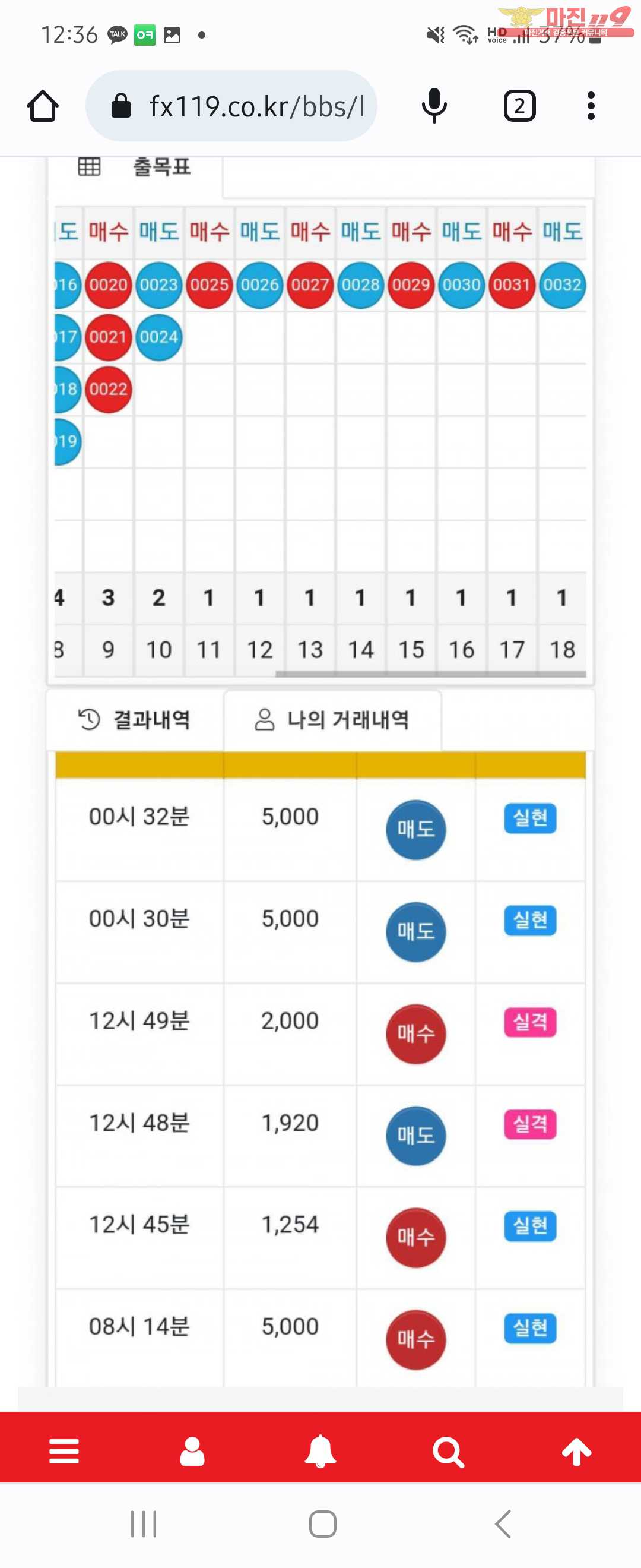Screen dimensions: 641x1568
Task: Open the notifications bell
Action: pos(320,1451)
